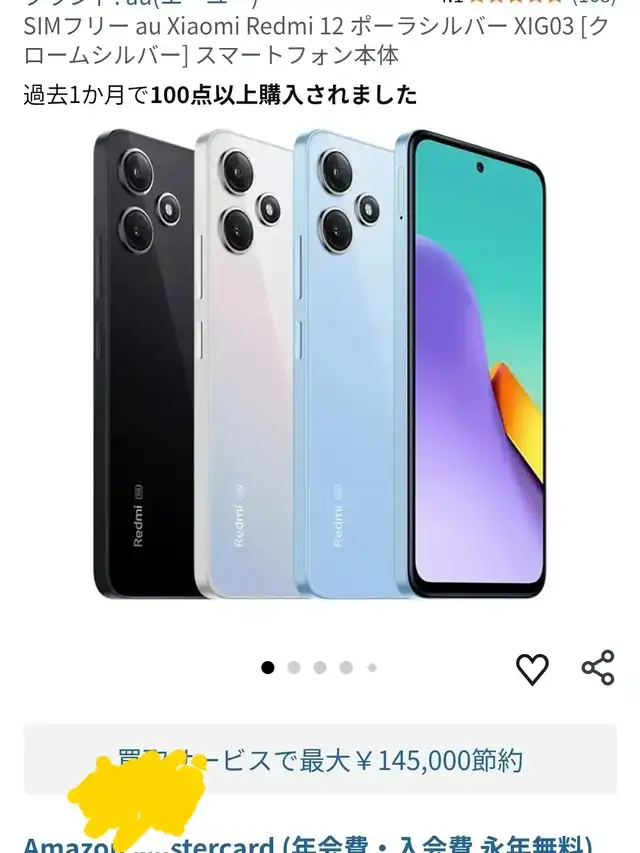Open the Redmi 12 product photo

click(x=320, y=365)
